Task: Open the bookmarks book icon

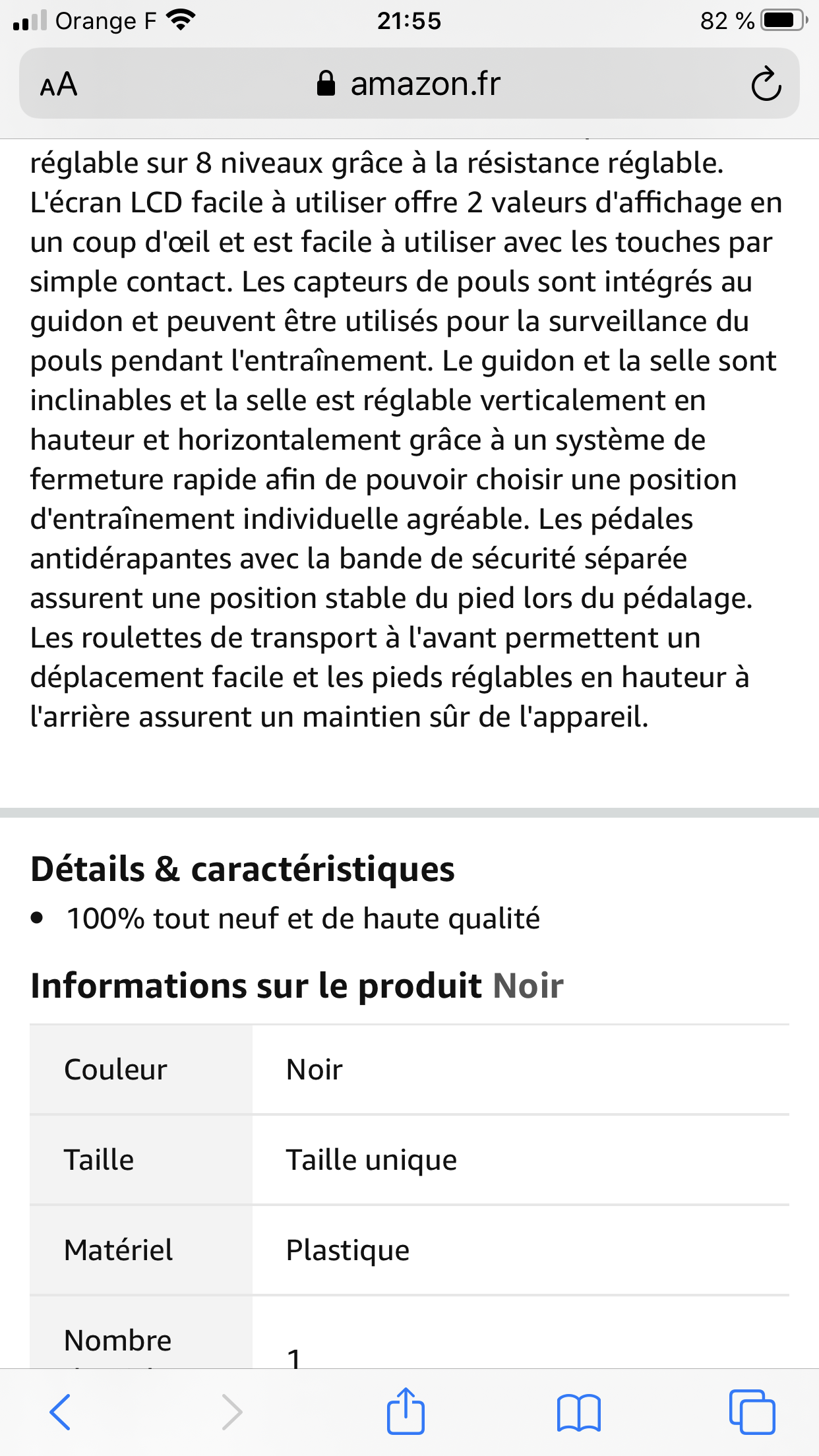Action: [x=578, y=1412]
